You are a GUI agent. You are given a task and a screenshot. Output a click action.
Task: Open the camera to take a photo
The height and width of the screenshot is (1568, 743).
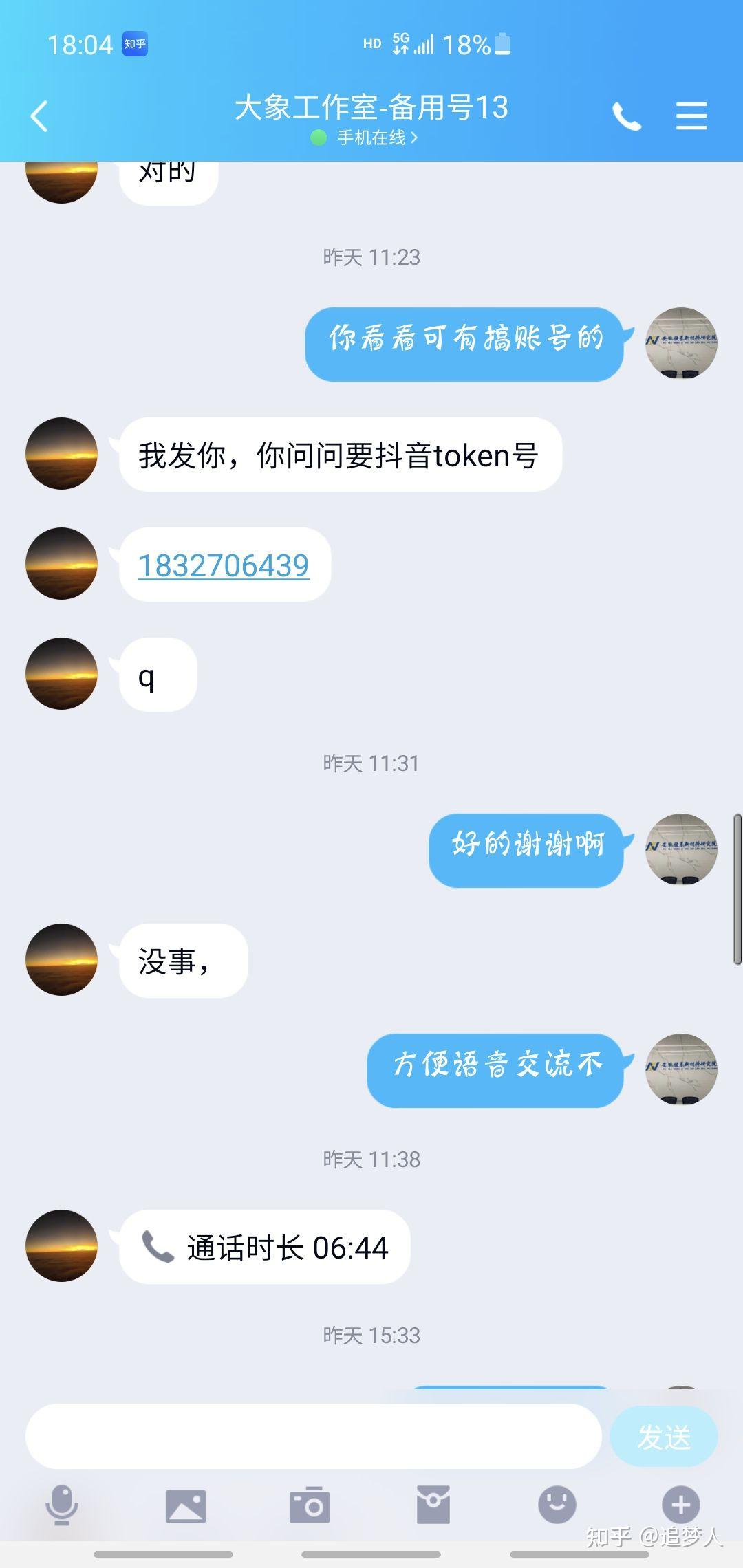(310, 1505)
